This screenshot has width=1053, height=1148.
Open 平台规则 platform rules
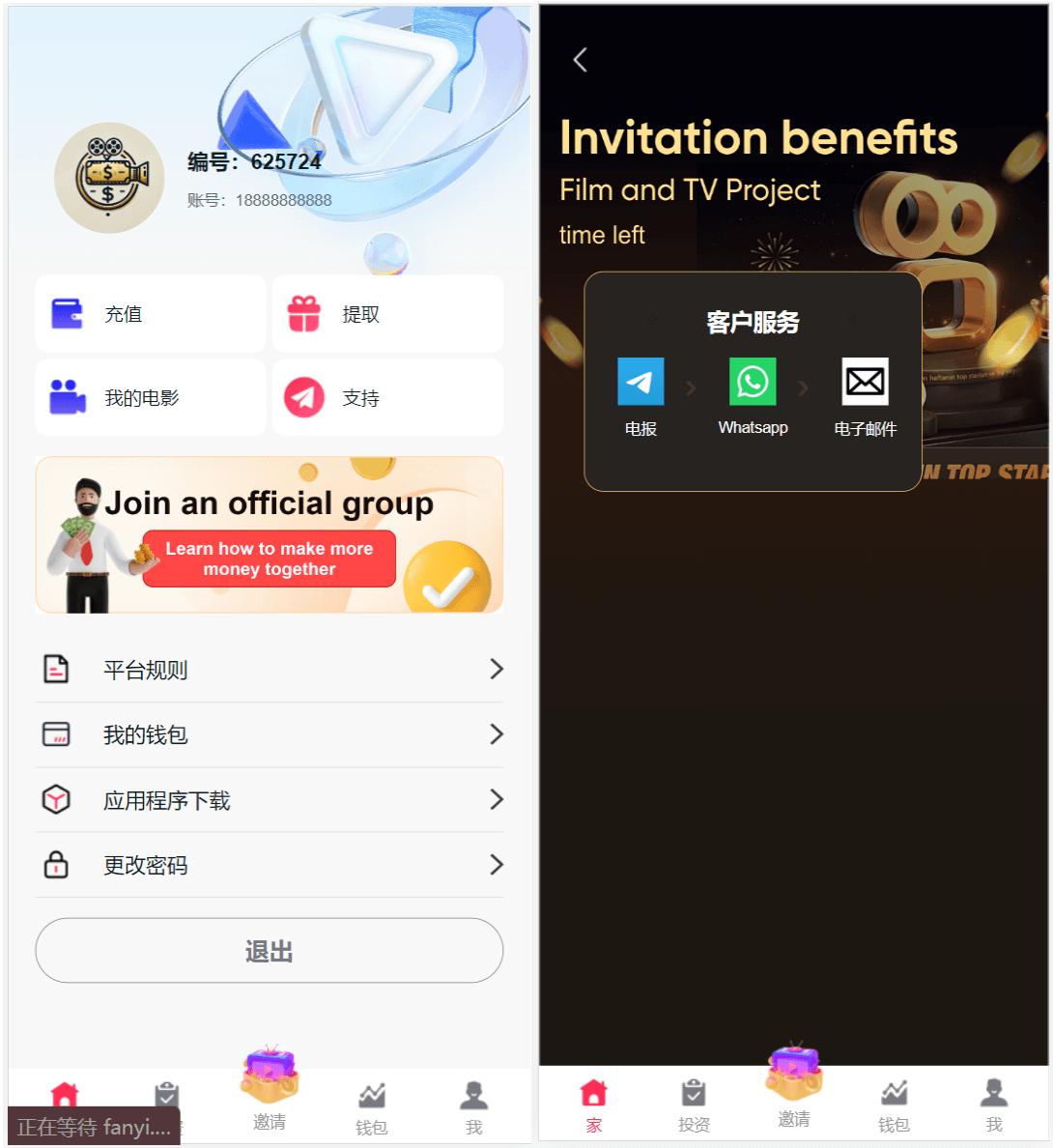(x=270, y=670)
